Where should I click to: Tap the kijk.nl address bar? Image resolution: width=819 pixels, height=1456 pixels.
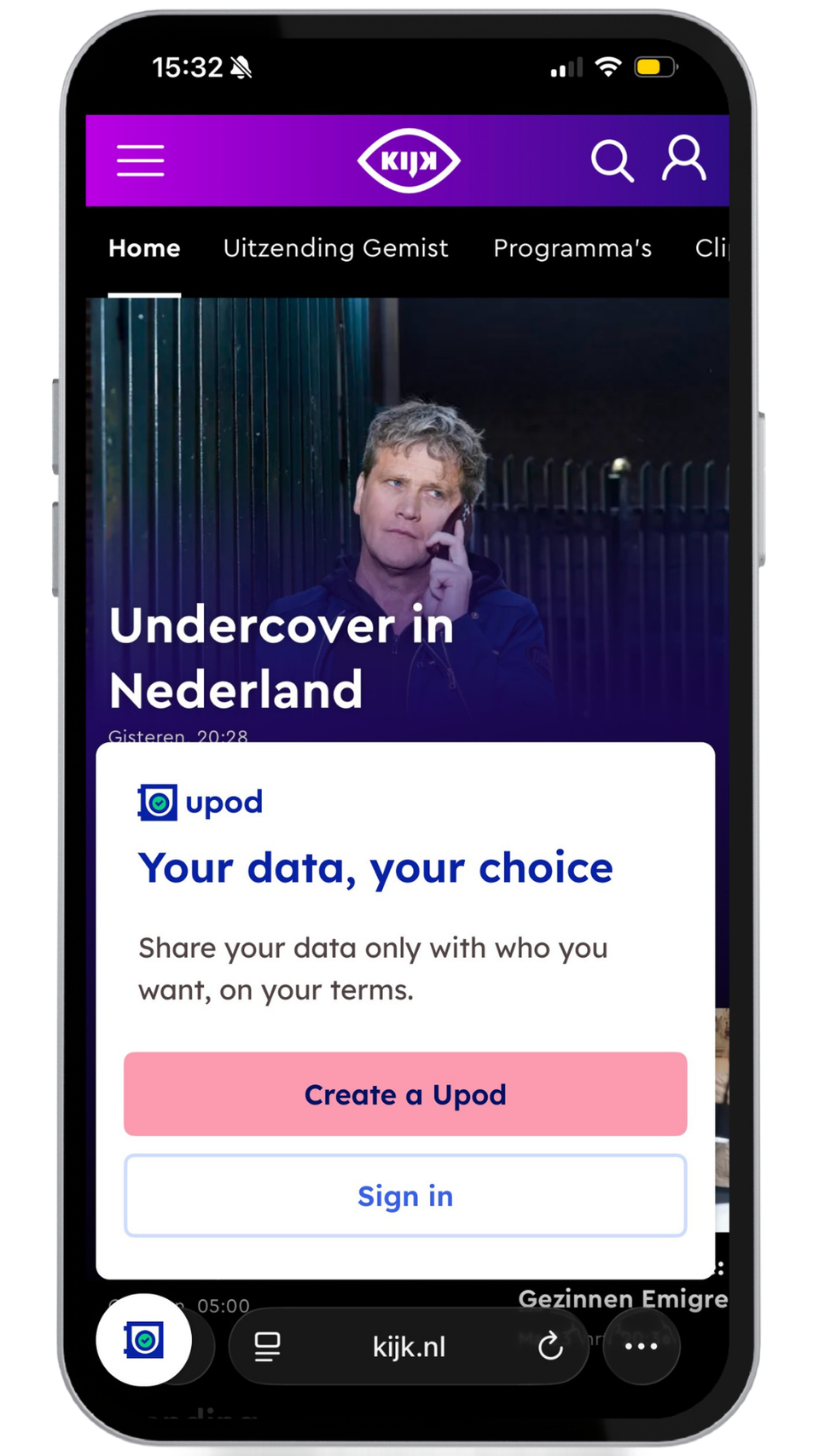pyautogui.click(x=409, y=1347)
